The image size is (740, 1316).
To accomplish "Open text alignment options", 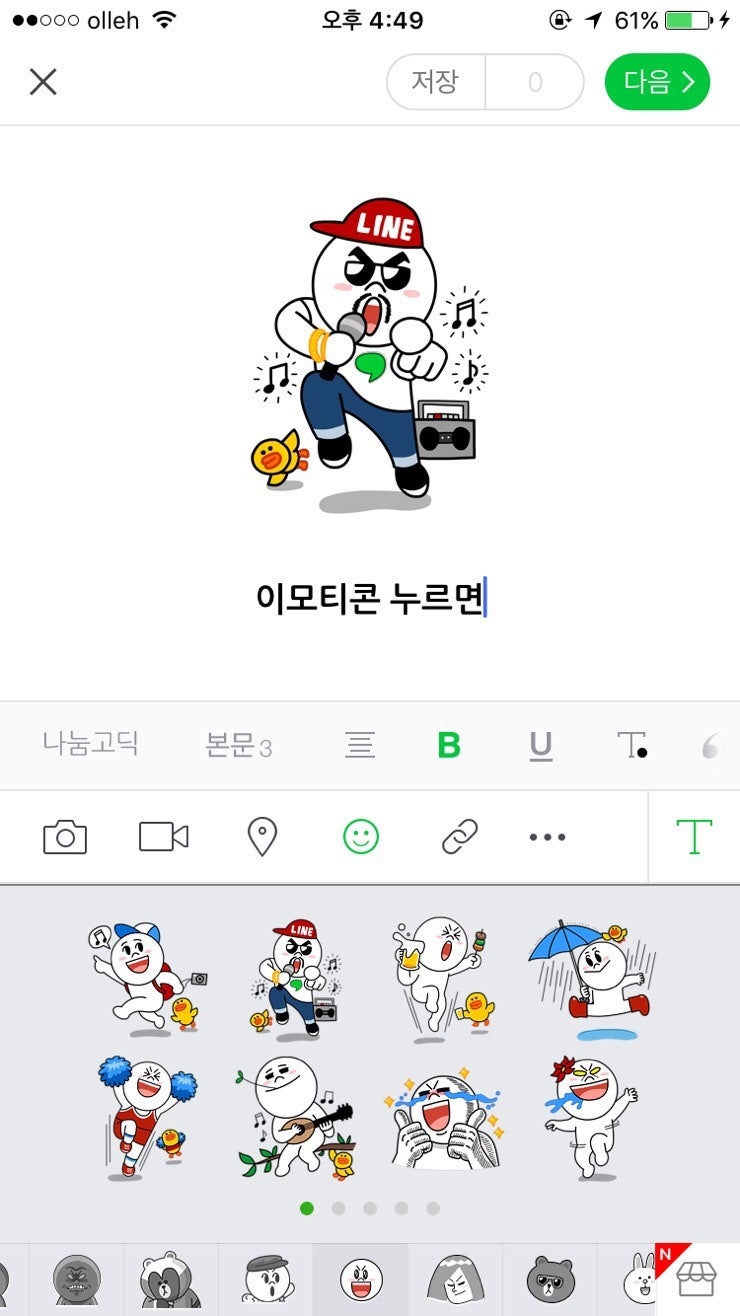I will (x=360, y=745).
